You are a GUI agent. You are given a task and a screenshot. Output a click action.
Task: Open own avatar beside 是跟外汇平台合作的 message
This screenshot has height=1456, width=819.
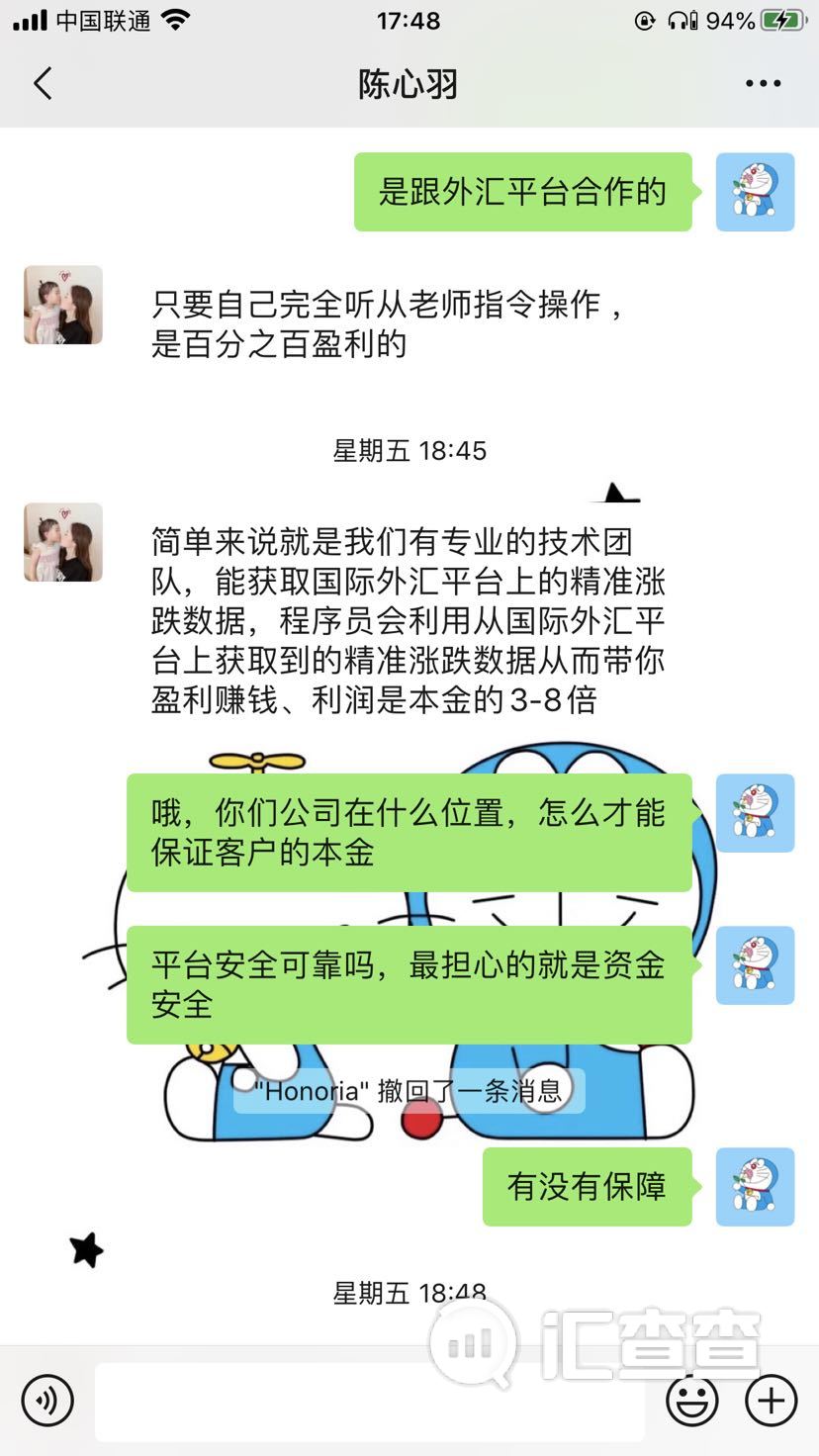[x=755, y=192]
